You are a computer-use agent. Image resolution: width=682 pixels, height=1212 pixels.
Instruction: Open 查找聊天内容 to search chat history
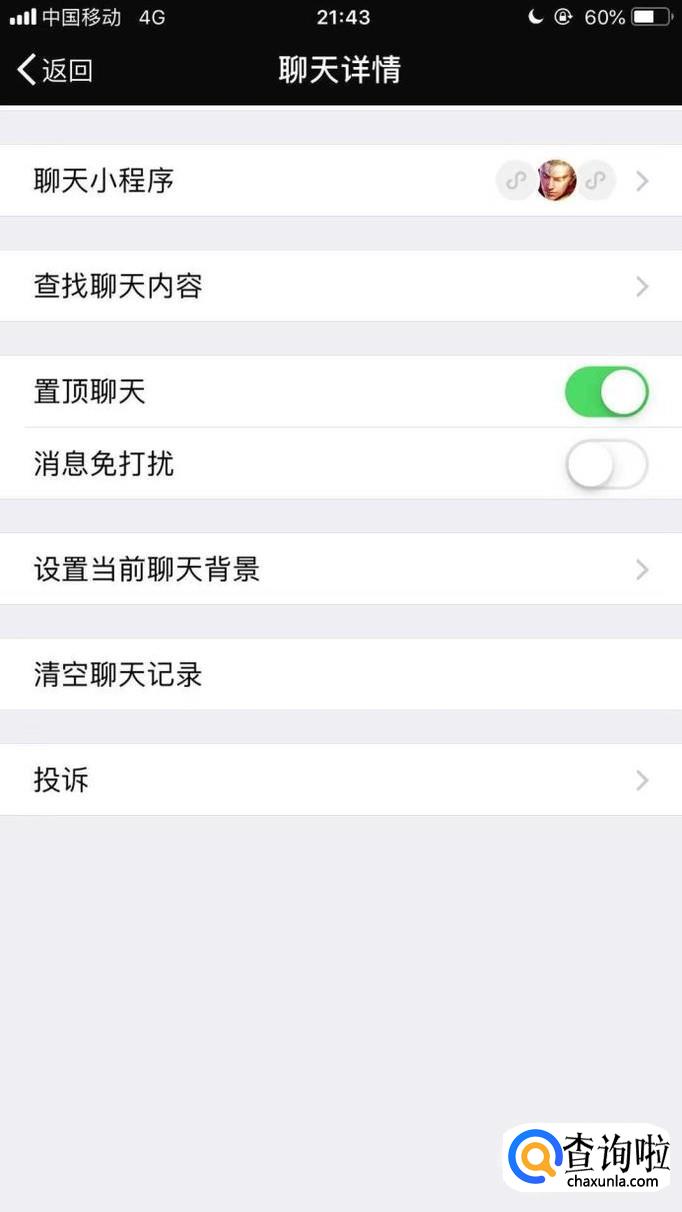[340, 287]
